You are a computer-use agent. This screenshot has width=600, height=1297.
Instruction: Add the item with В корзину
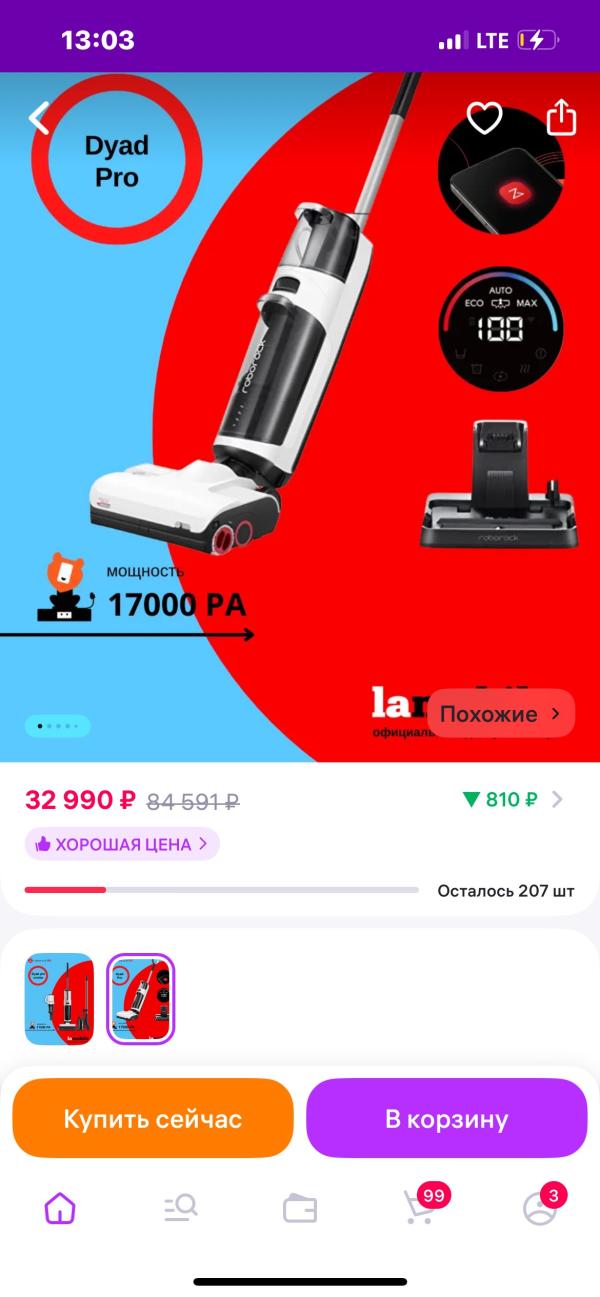coord(447,1118)
